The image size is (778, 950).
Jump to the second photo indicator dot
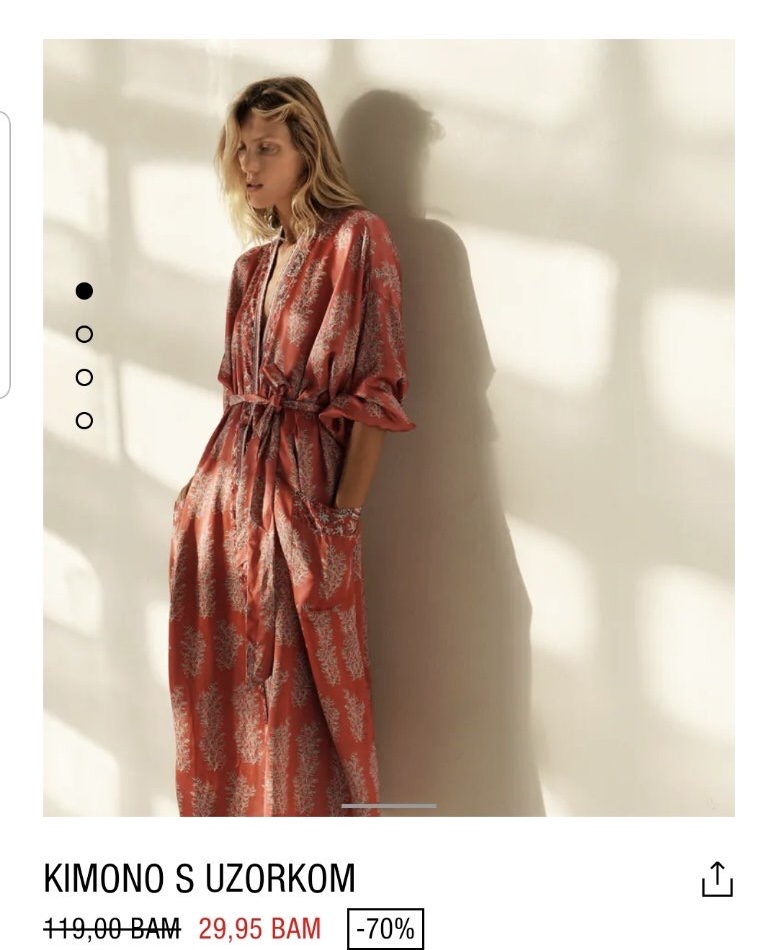coord(84,334)
